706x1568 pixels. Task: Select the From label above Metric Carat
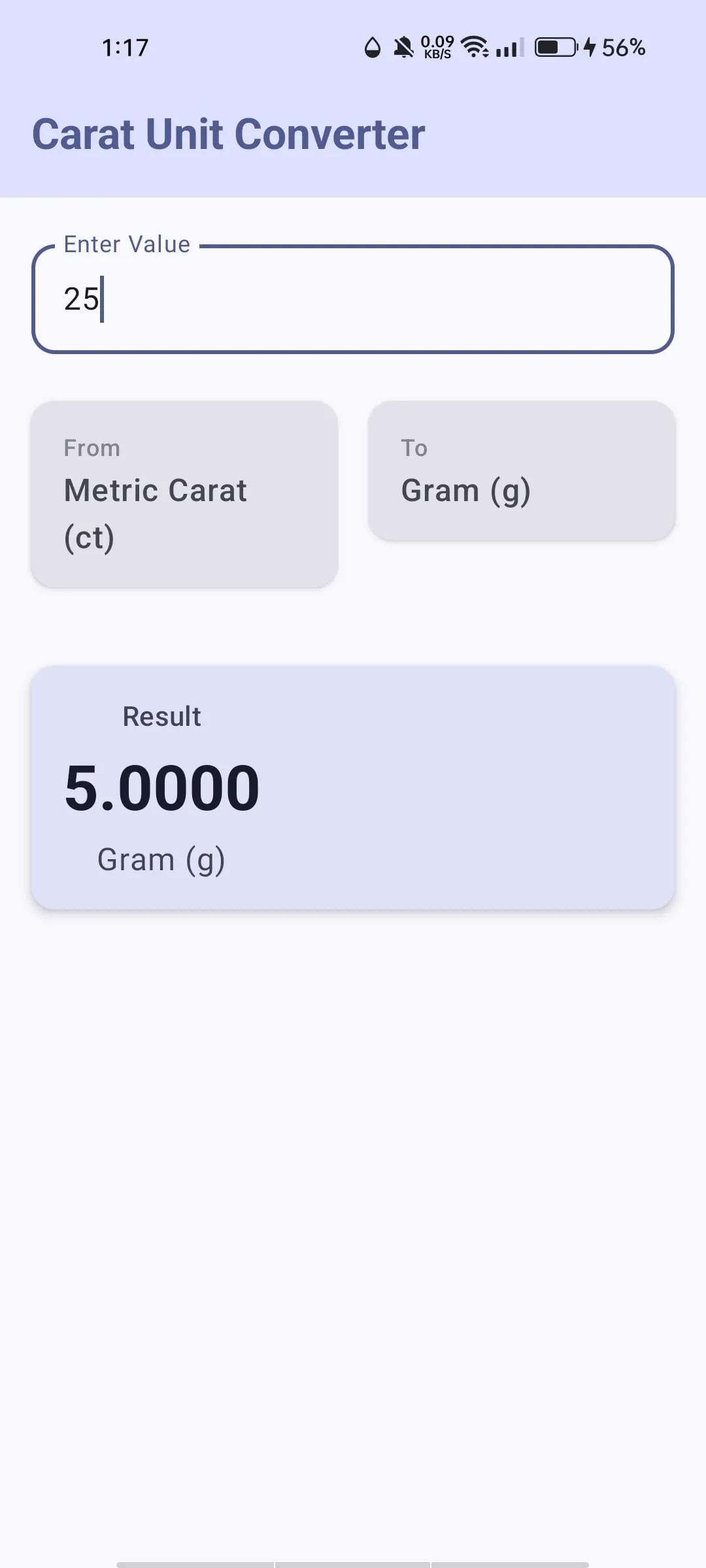(91, 448)
